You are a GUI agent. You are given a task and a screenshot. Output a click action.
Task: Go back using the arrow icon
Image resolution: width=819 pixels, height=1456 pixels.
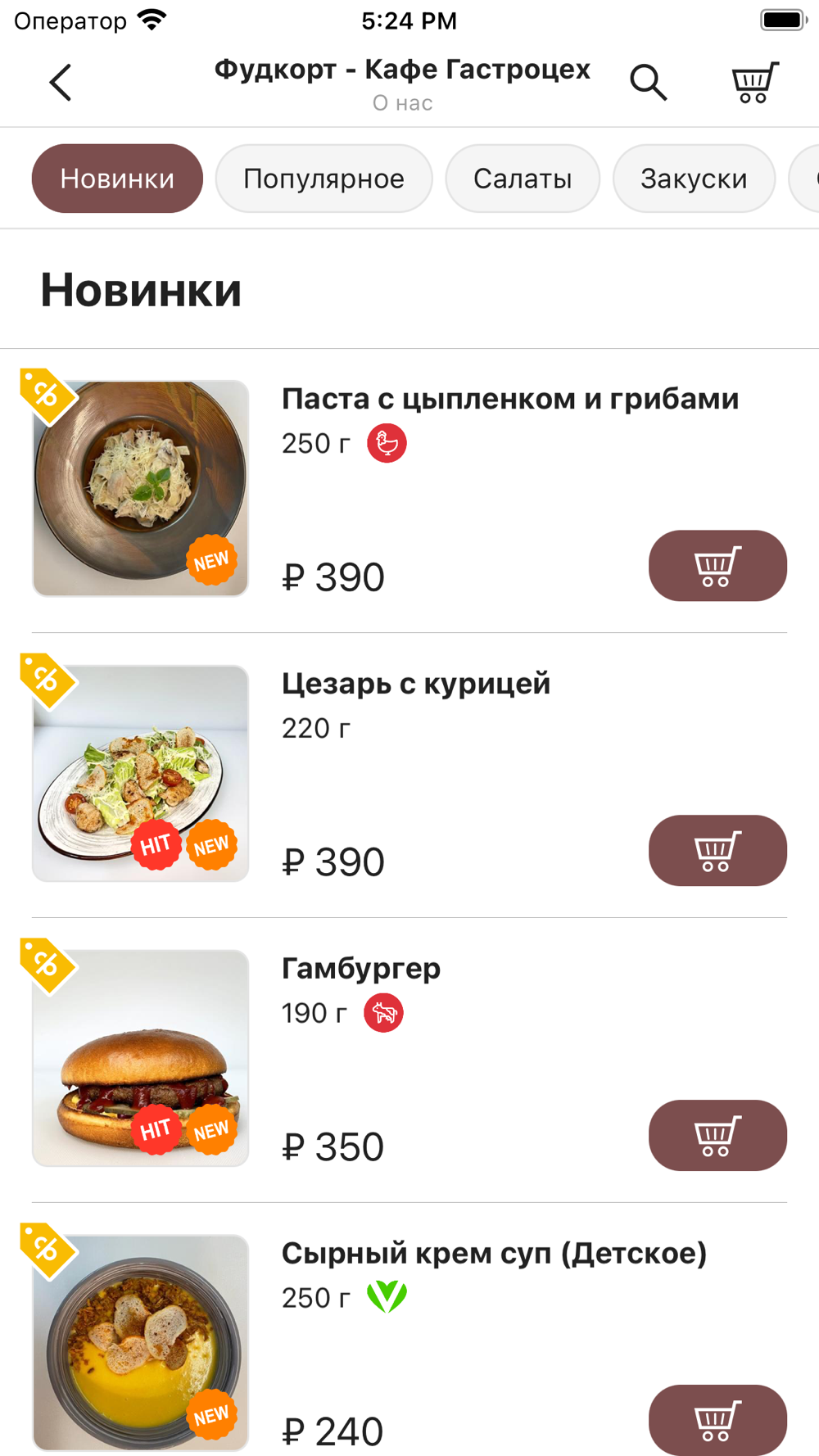pos(61,83)
